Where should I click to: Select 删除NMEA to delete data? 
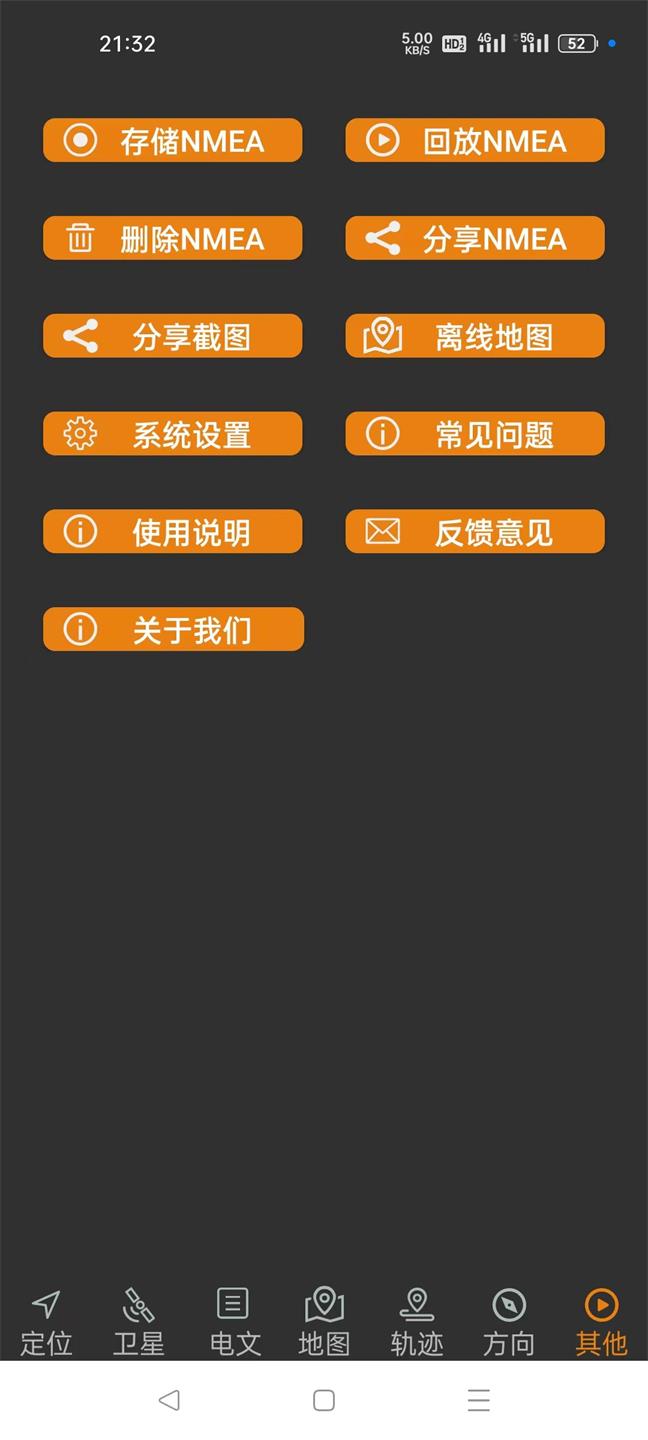tap(172, 238)
